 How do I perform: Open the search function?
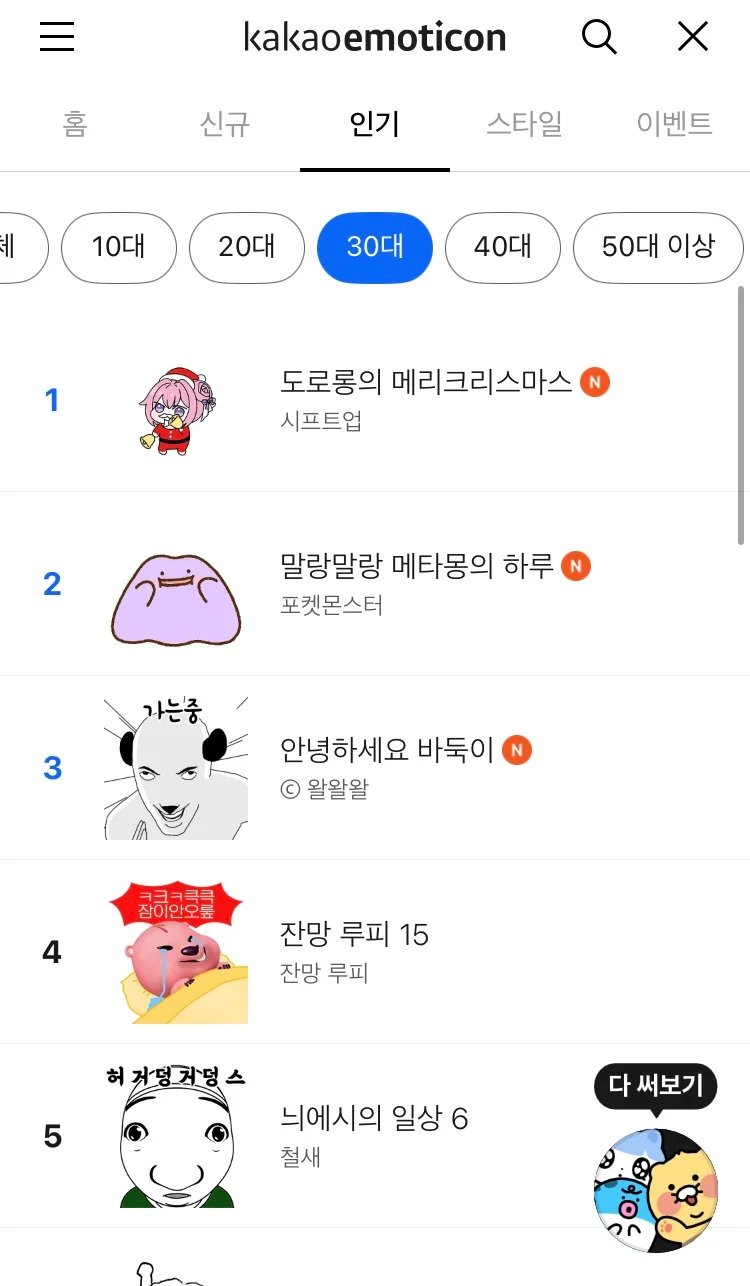599,36
